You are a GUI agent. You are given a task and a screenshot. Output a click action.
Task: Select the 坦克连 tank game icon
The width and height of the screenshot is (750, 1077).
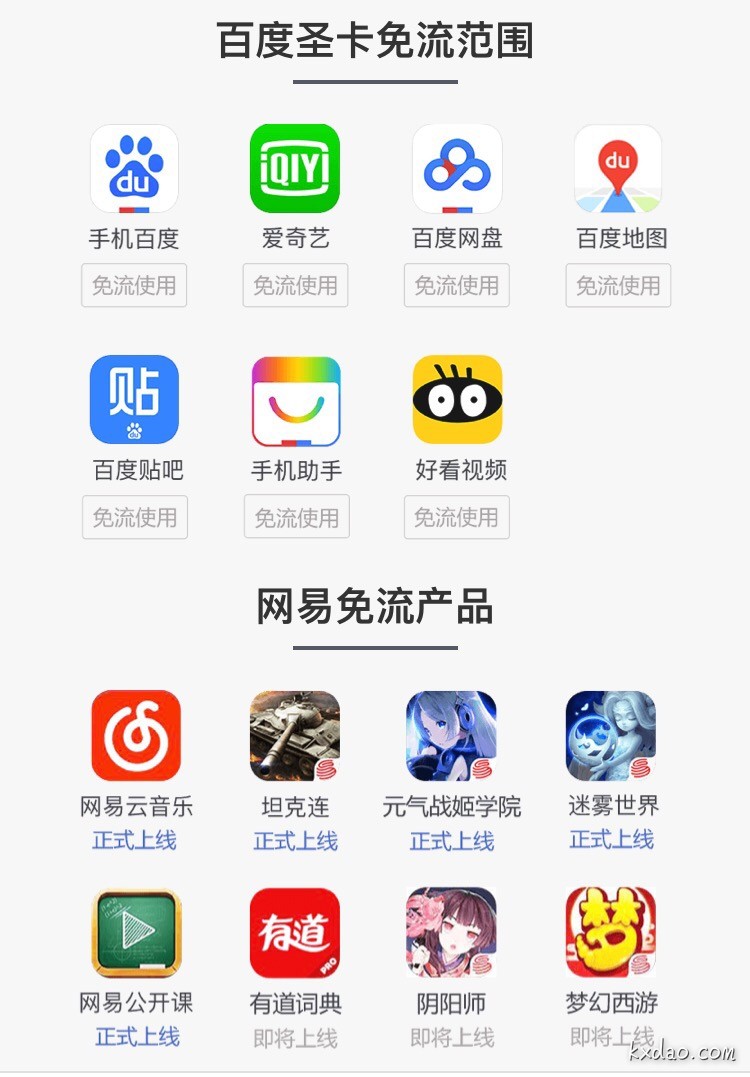(x=295, y=737)
